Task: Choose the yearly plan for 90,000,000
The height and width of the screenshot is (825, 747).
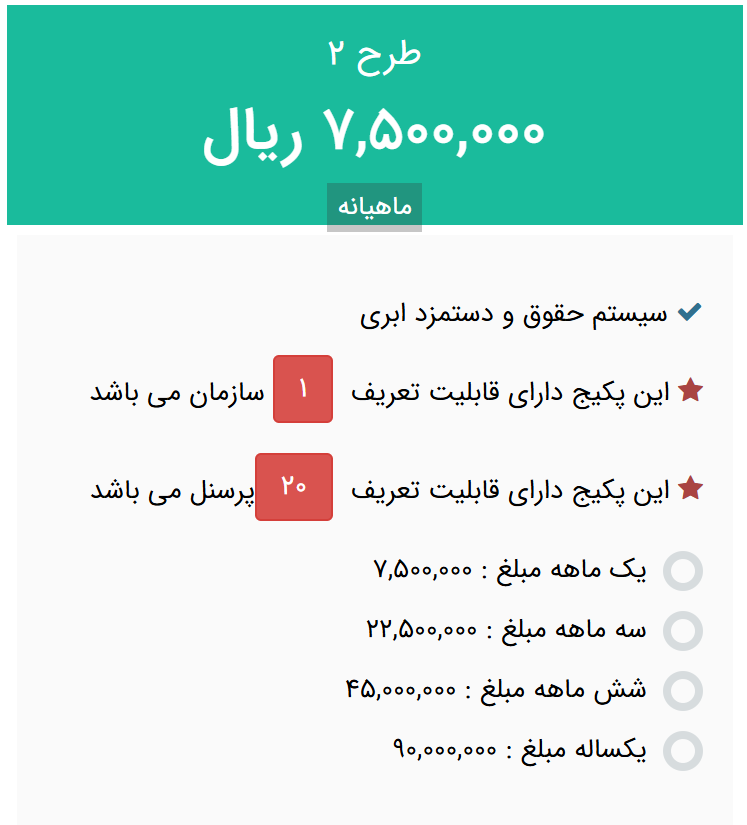Action: coord(684,751)
